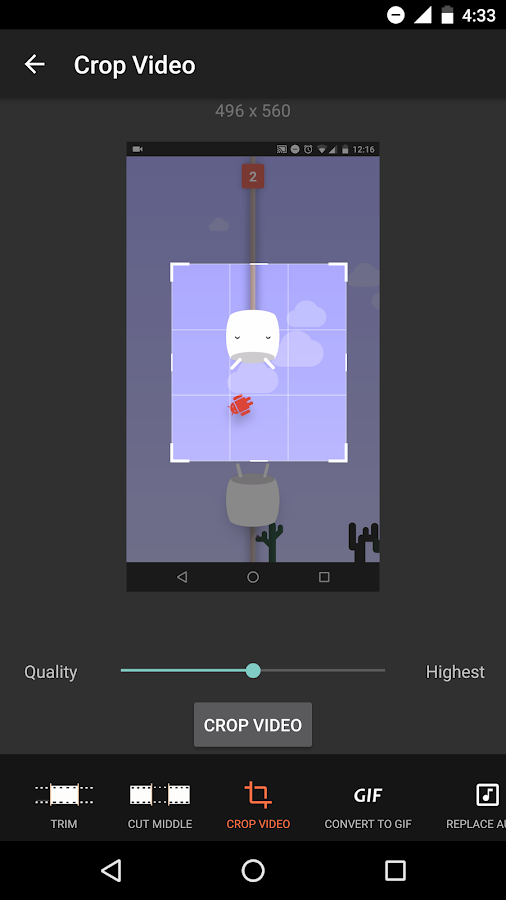Tap the system Home button
The height and width of the screenshot is (900, 506).
[x=253, y=870]
